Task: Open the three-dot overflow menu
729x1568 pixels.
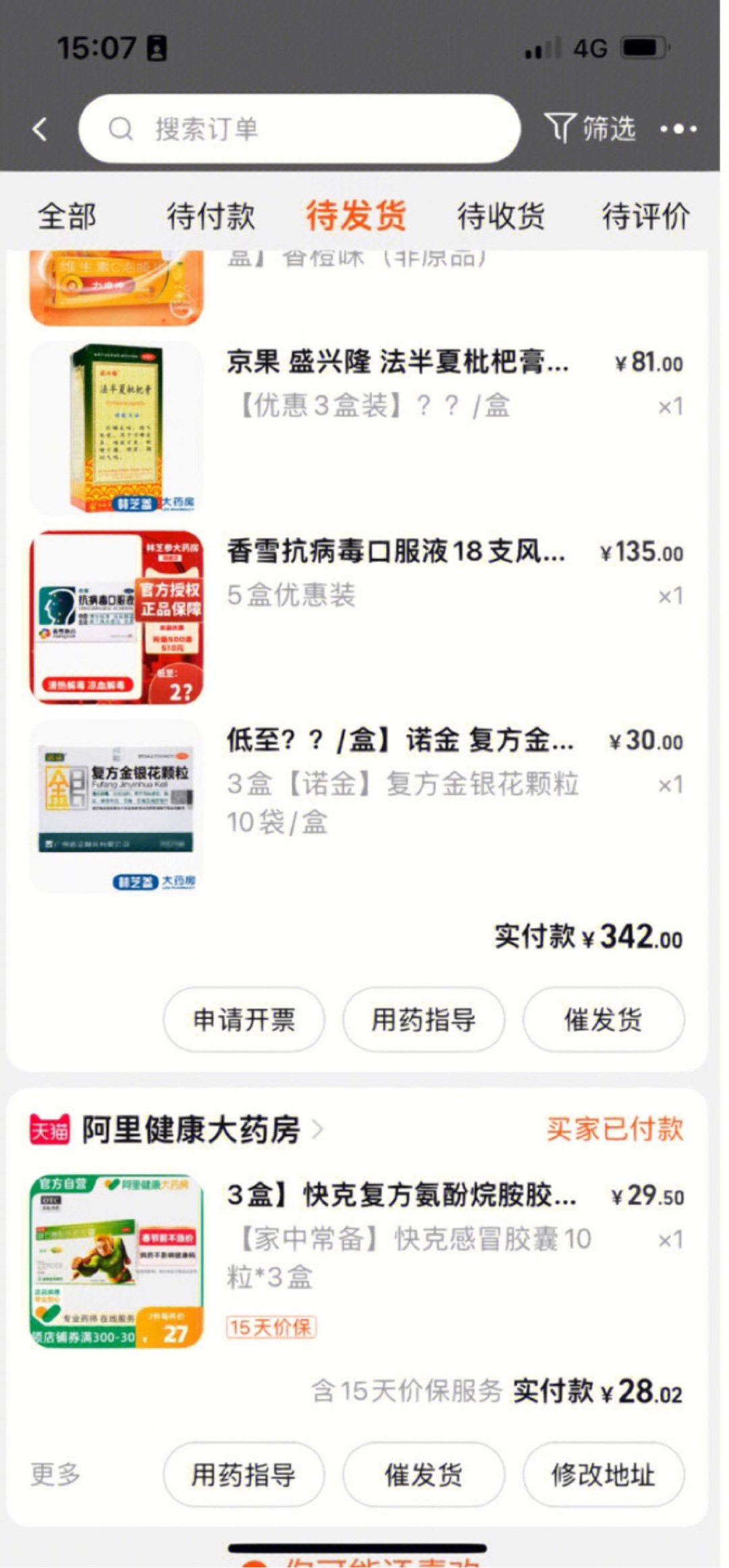Action: tap(678, 128)
